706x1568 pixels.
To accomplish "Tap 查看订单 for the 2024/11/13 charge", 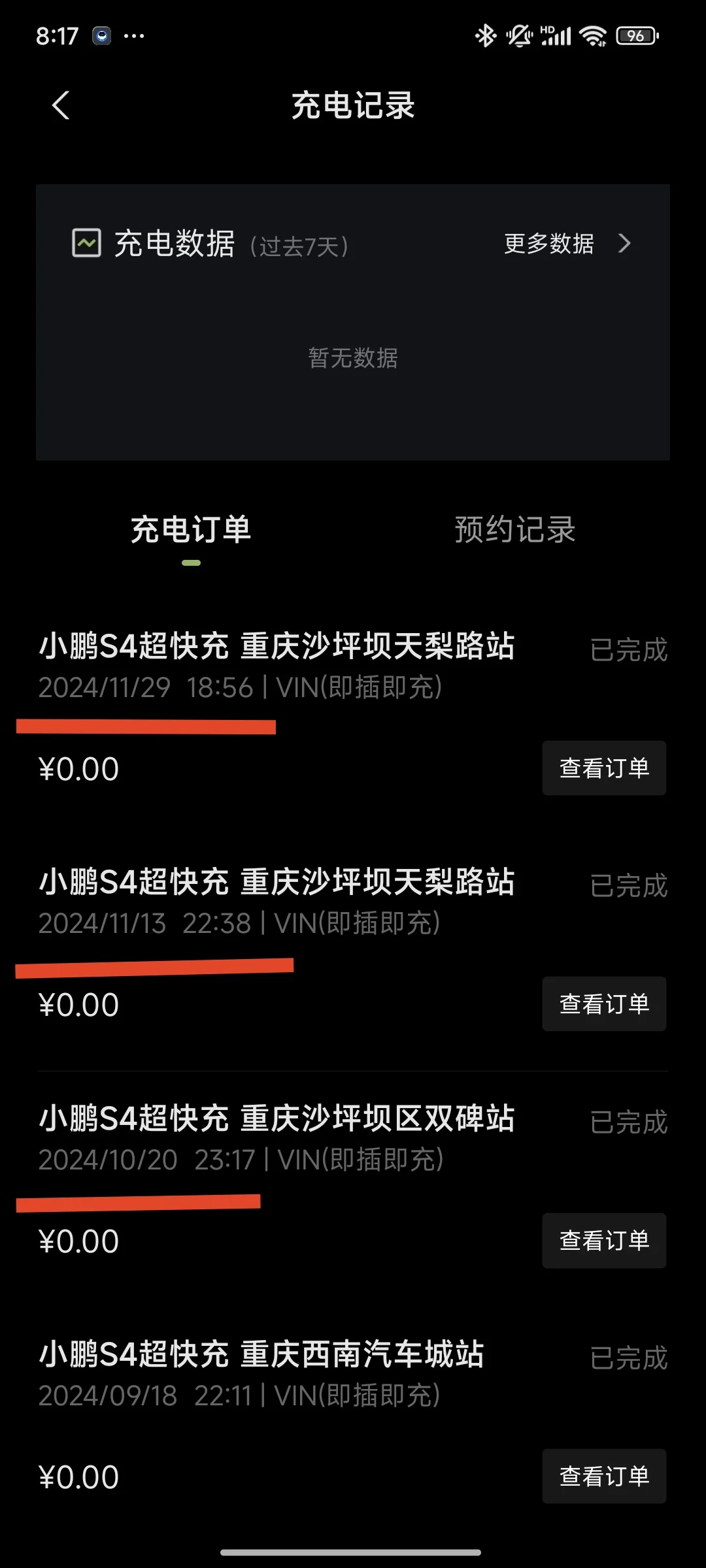I will coord(604,1004).
